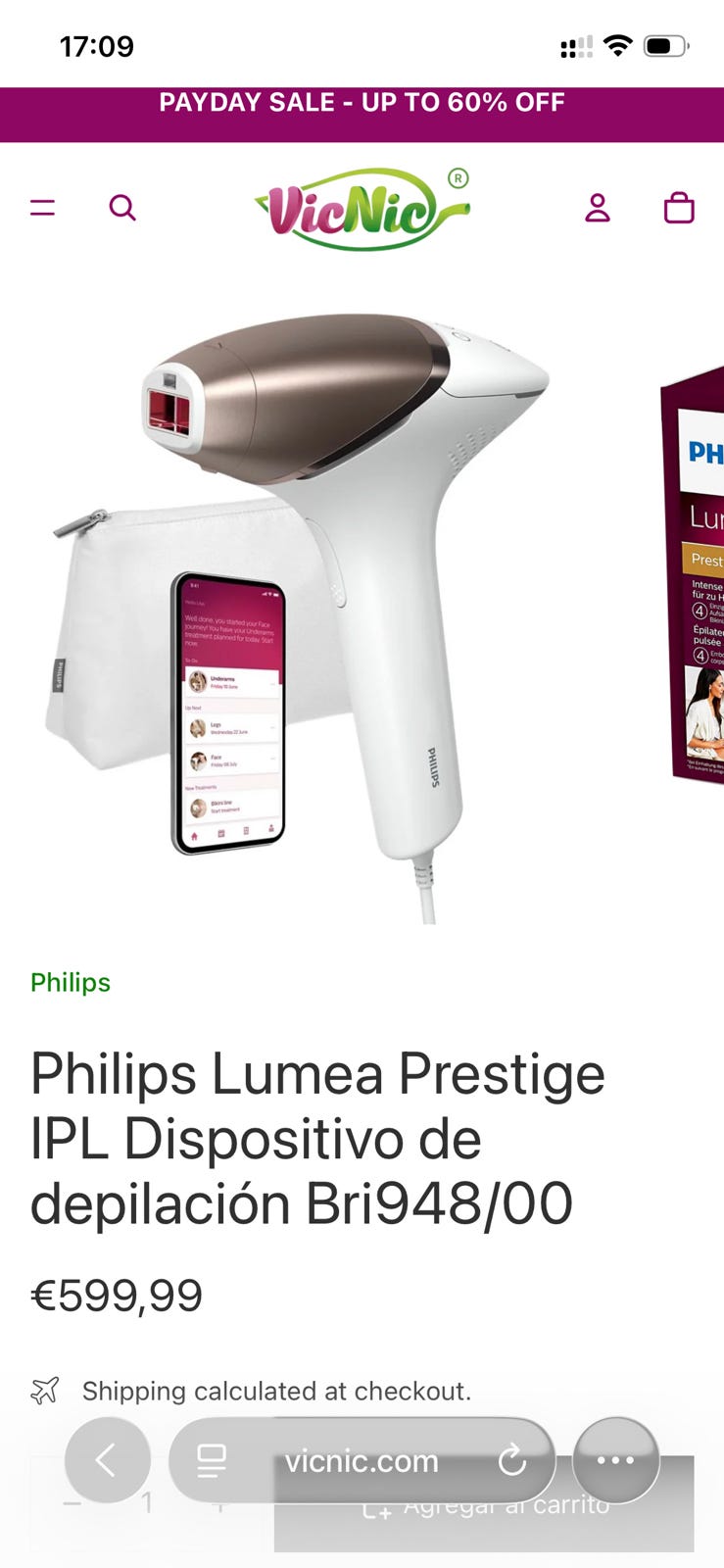Reload the vicnic.com page
The height and width of the screenshot is (1568, 724).
512,1461
